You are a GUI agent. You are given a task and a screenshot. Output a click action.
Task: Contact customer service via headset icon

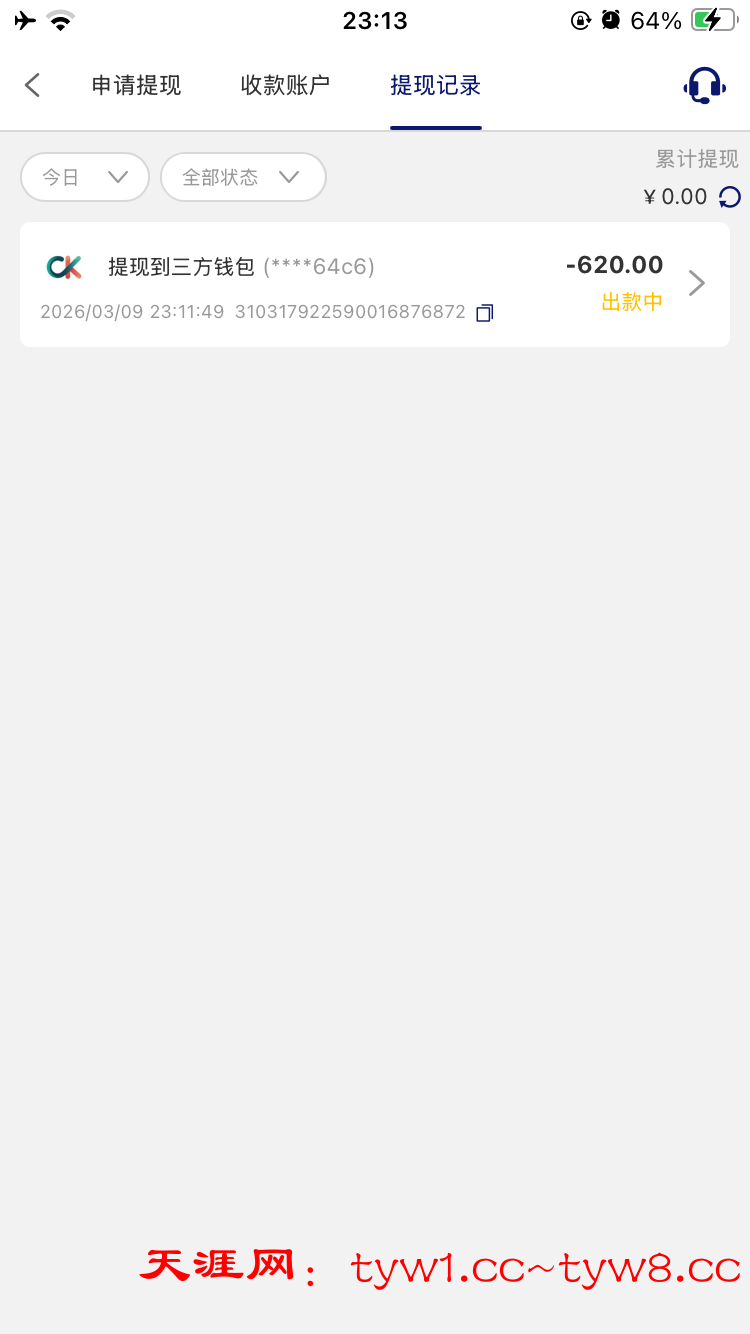coord(704,86)
